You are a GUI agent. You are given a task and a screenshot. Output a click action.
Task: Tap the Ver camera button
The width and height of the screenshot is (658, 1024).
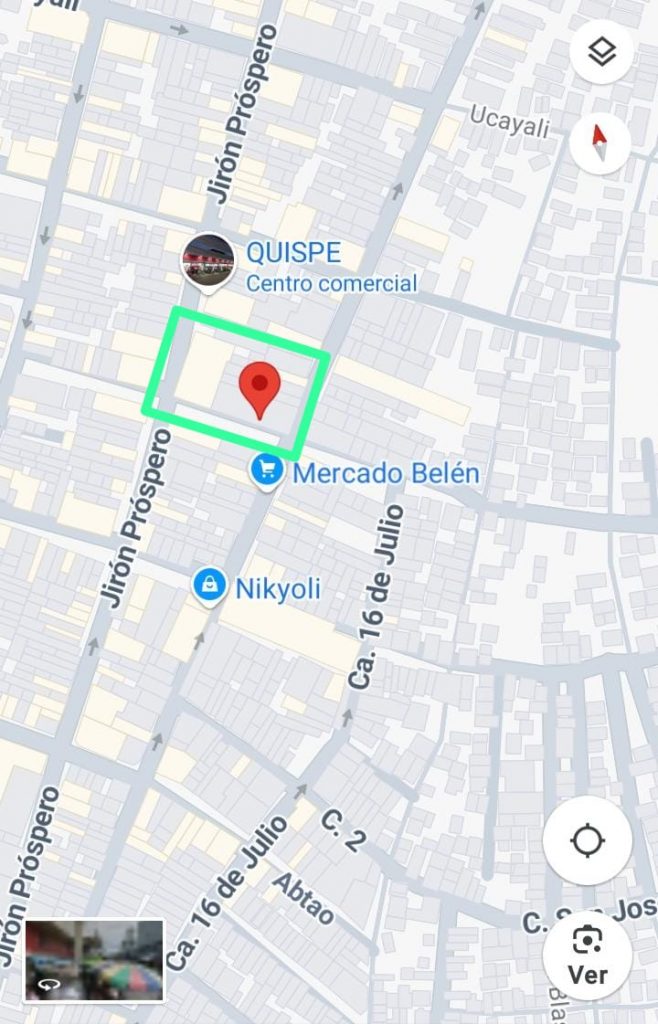pos(587,954)
